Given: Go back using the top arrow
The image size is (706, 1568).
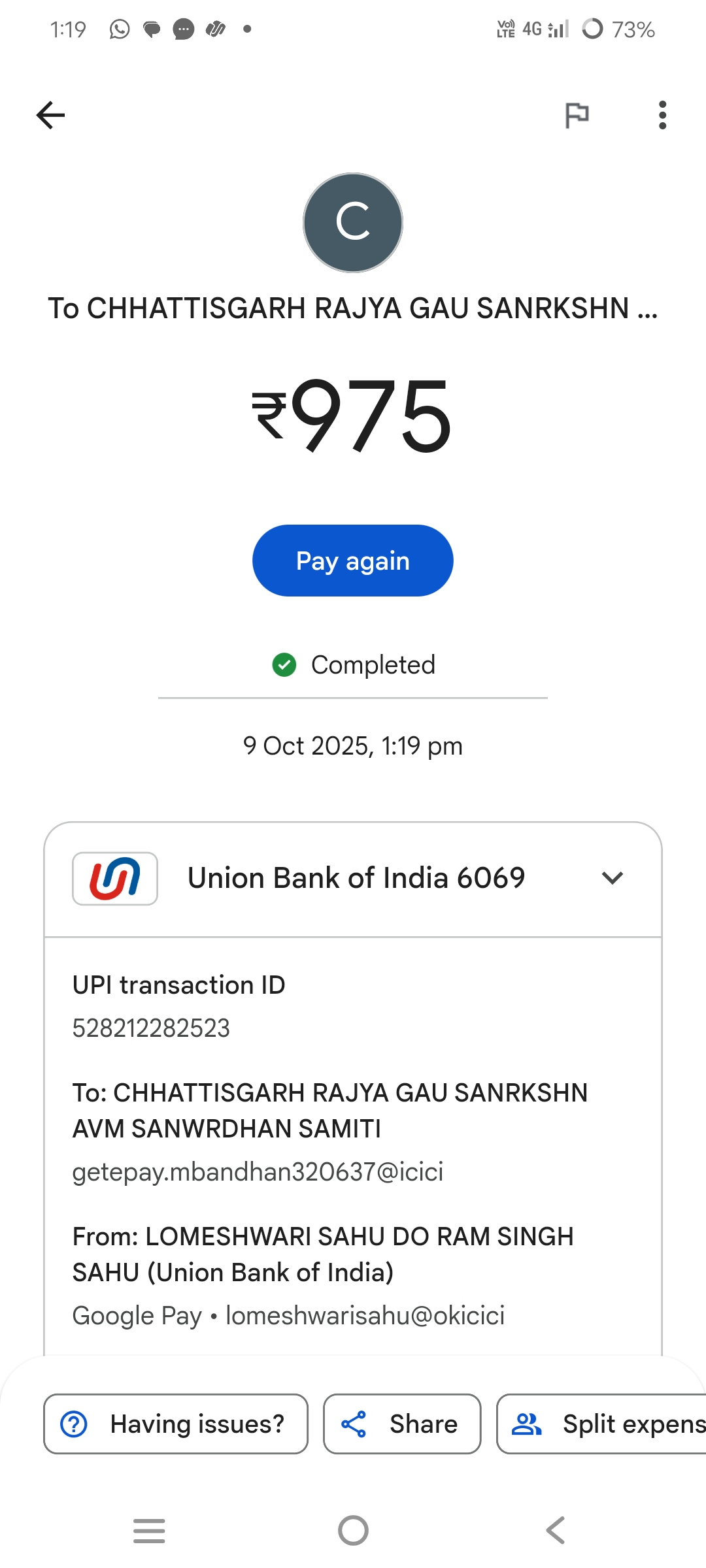Looking at the screenshot, I should 50,116.
